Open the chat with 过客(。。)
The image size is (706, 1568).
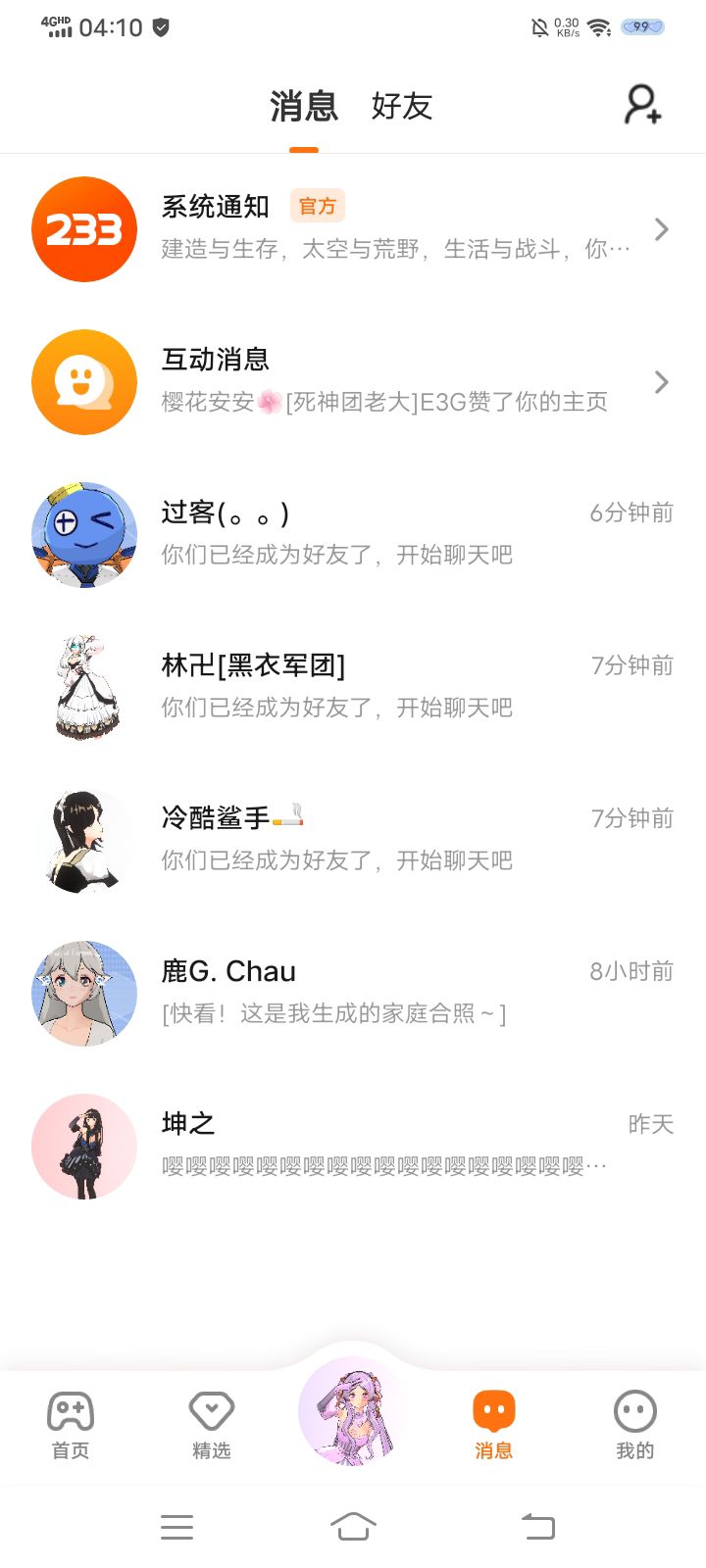tap(353, 535)
